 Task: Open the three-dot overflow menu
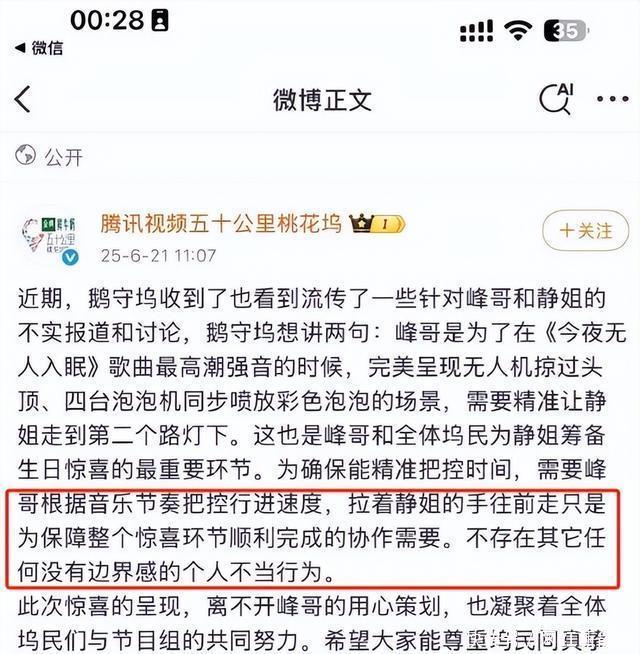pyautogui.click(x=612, y=99)
